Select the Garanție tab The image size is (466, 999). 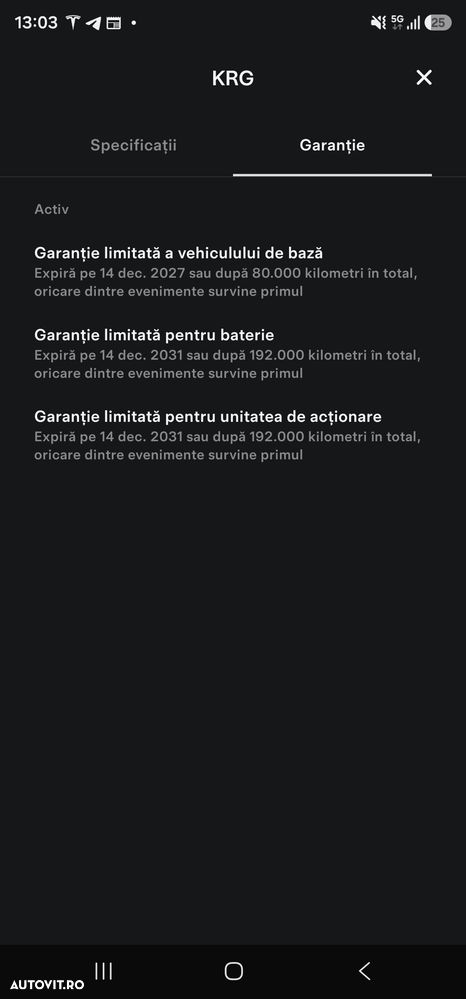332,145
